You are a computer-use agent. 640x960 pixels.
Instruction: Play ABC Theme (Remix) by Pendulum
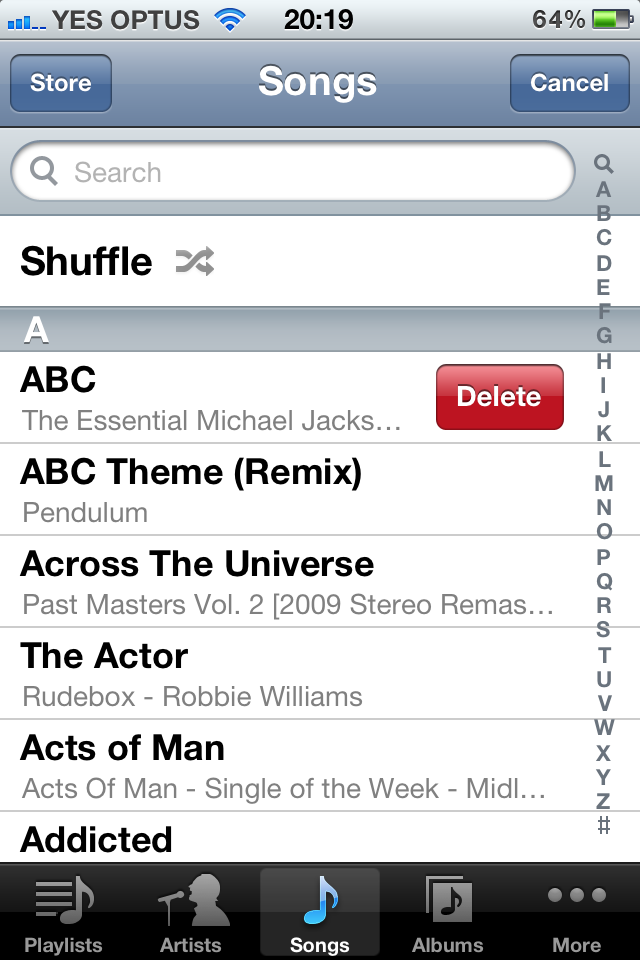pos(280,489)
